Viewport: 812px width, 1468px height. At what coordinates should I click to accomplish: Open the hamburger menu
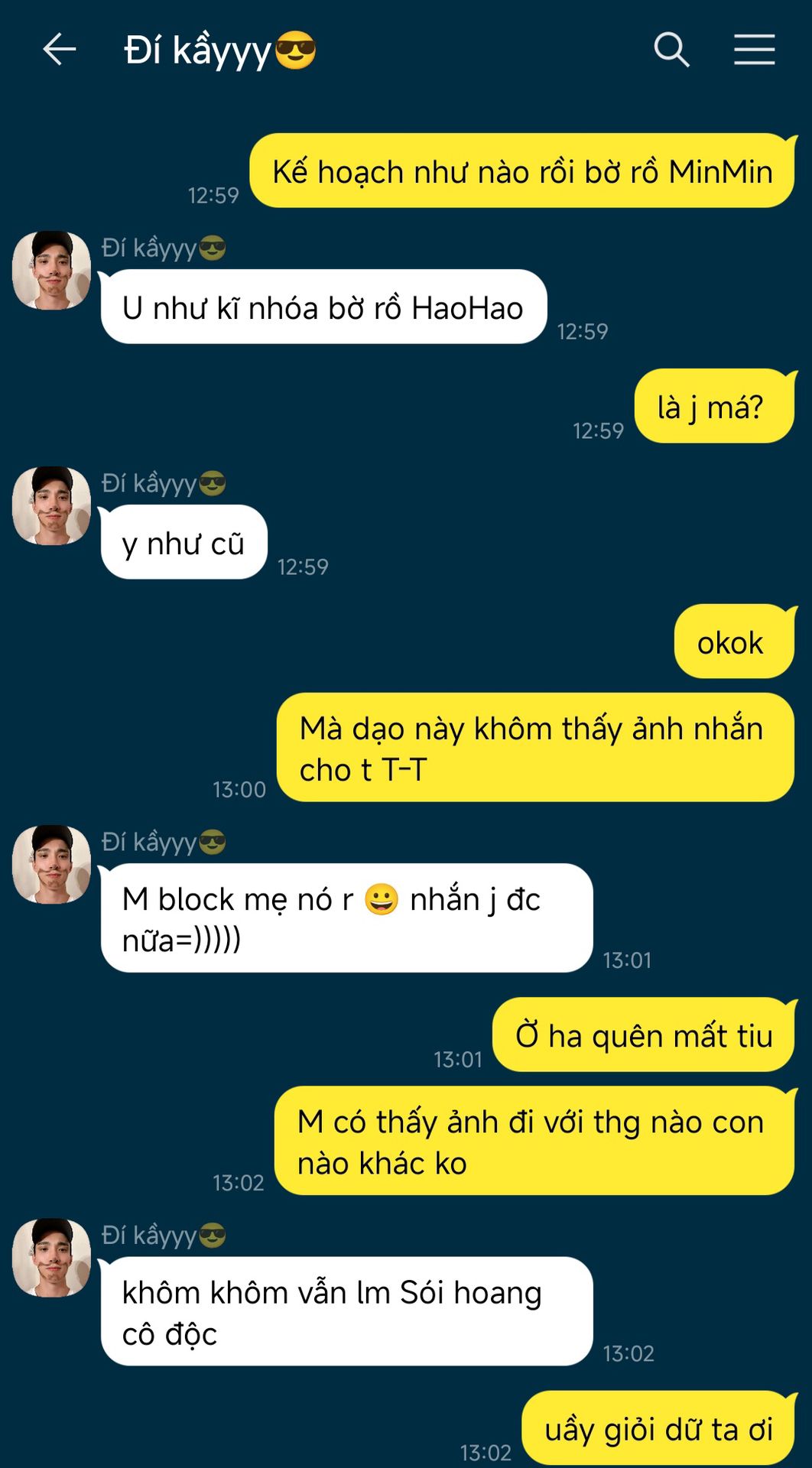point(754,50)
